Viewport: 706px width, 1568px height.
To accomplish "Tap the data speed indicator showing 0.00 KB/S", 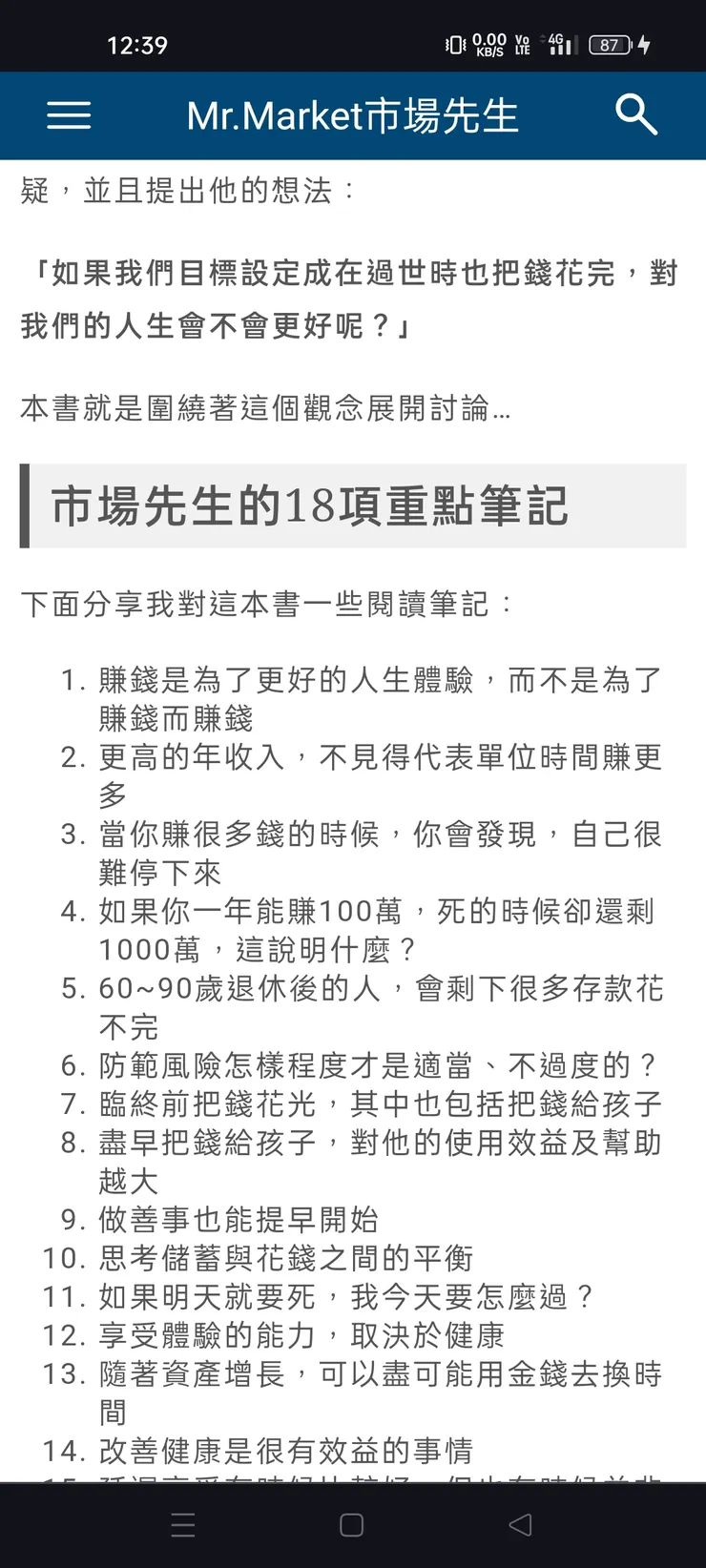I will pos(487,44).
